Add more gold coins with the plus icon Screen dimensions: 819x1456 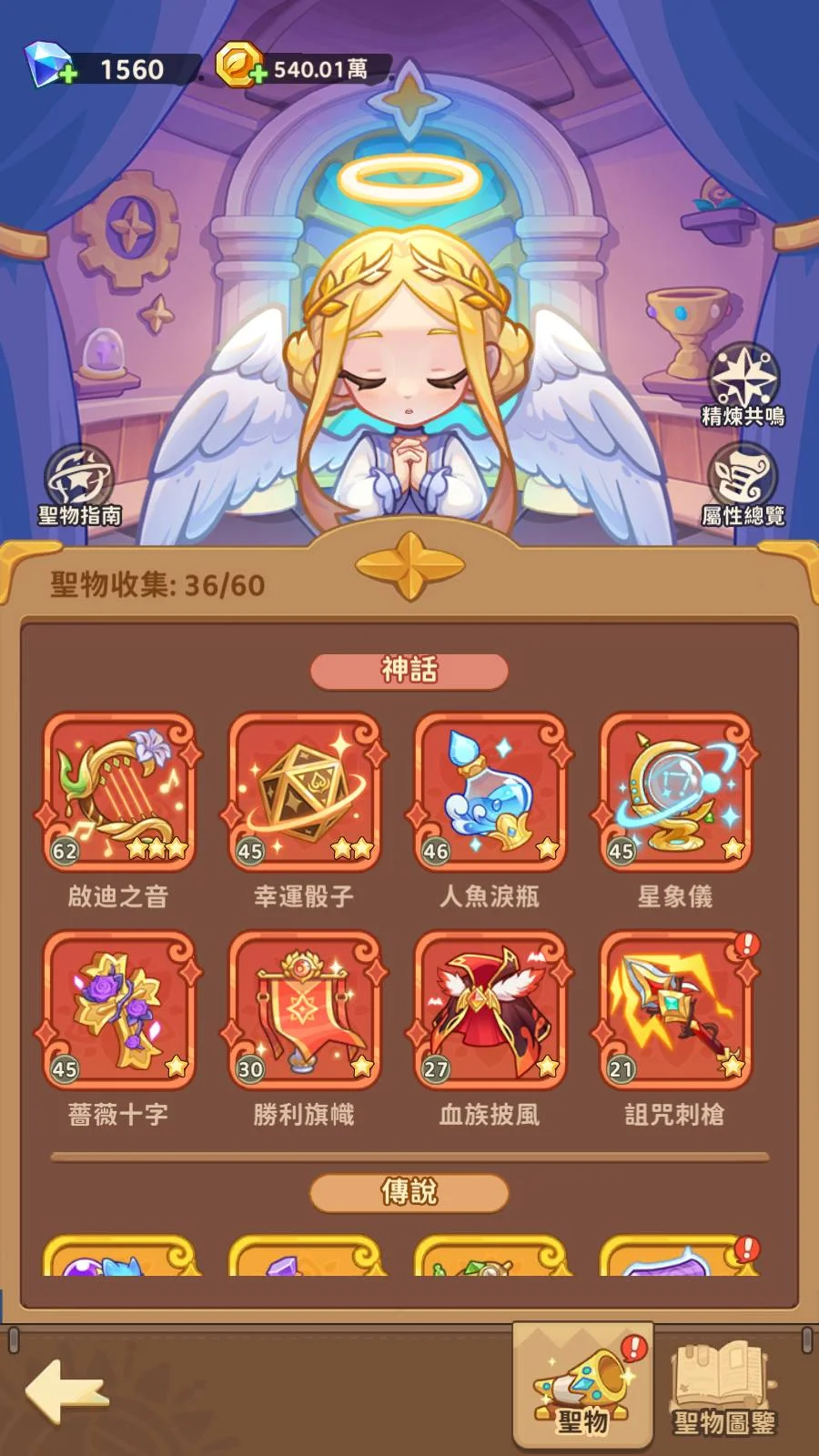(x=258, y=74)
